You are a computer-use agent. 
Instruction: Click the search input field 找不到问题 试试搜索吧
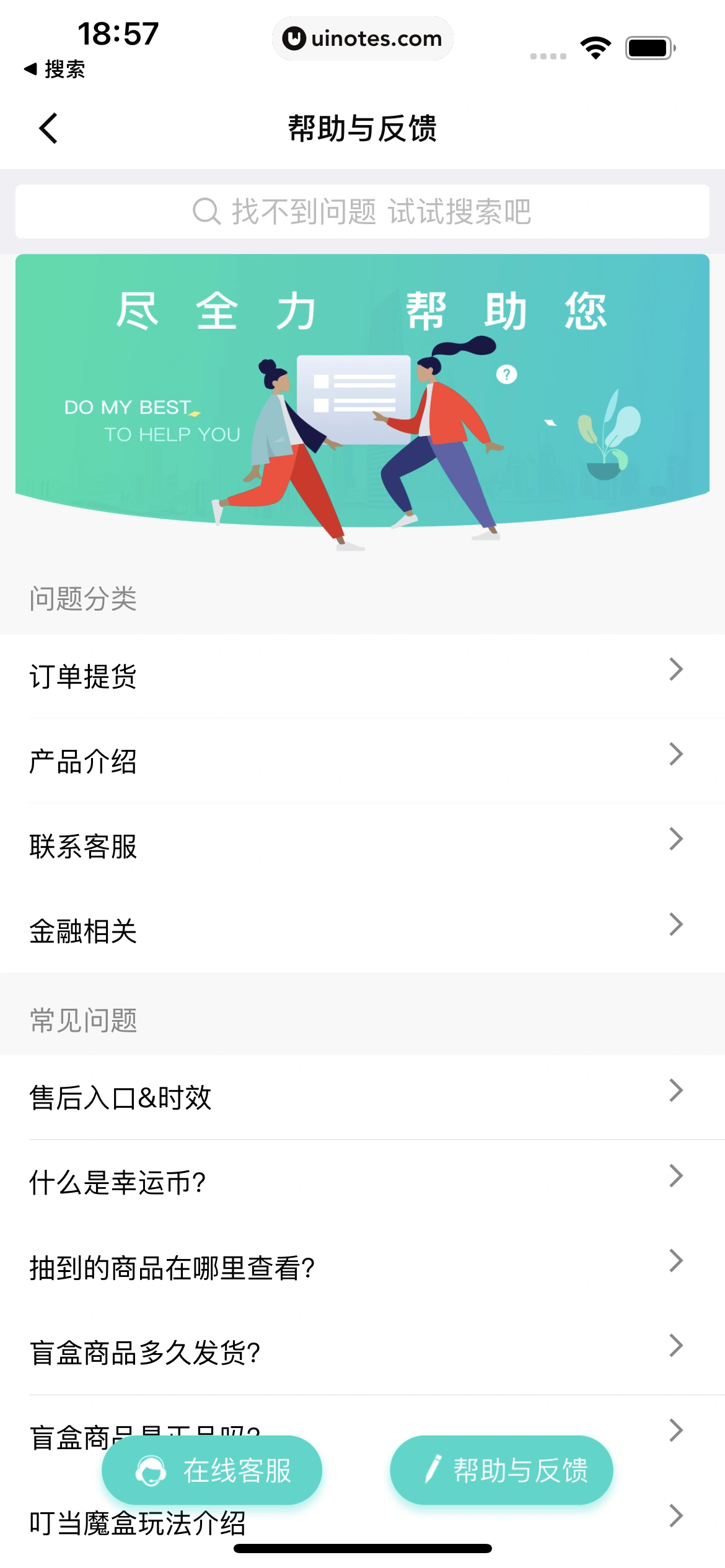click(362, 211)
